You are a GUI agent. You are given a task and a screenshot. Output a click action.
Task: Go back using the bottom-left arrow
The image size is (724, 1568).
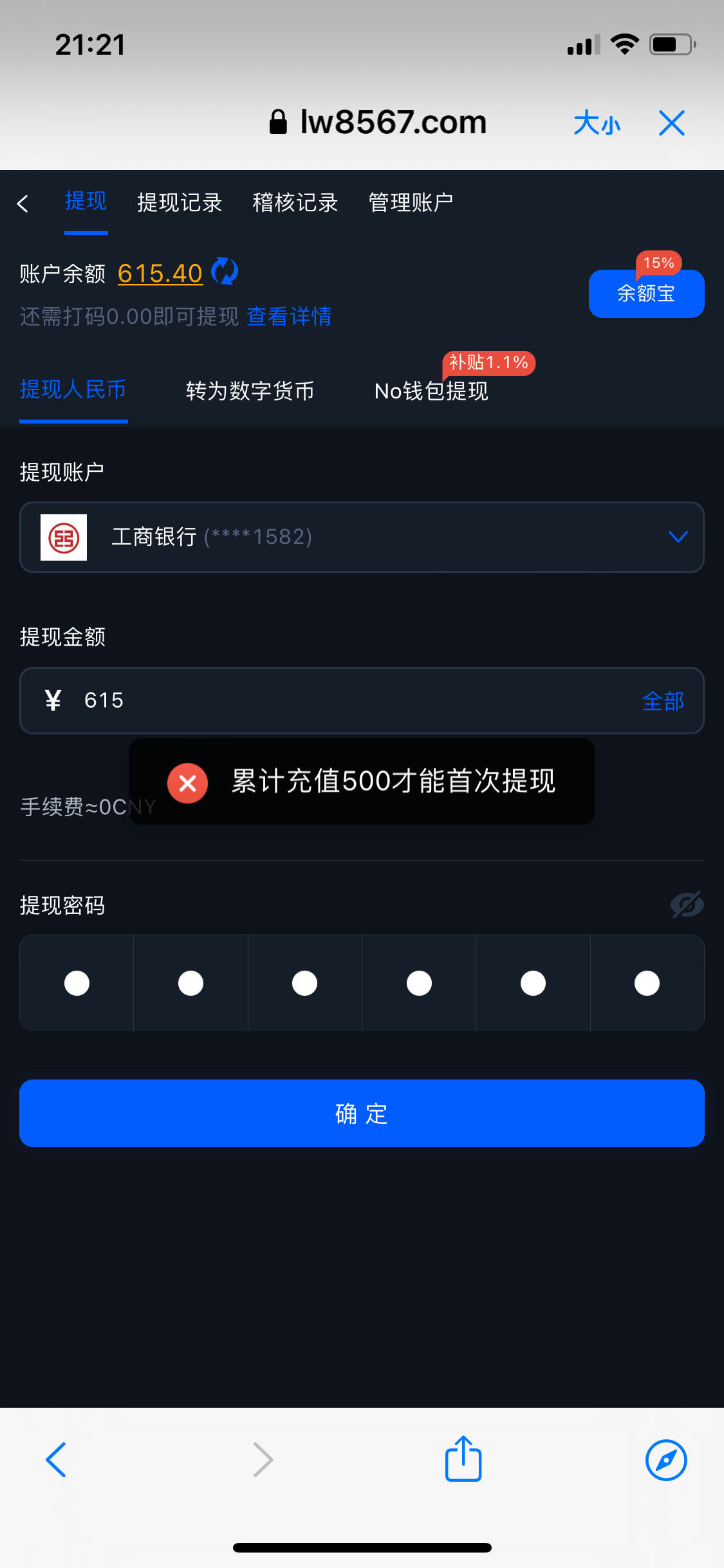point(57,1459)
